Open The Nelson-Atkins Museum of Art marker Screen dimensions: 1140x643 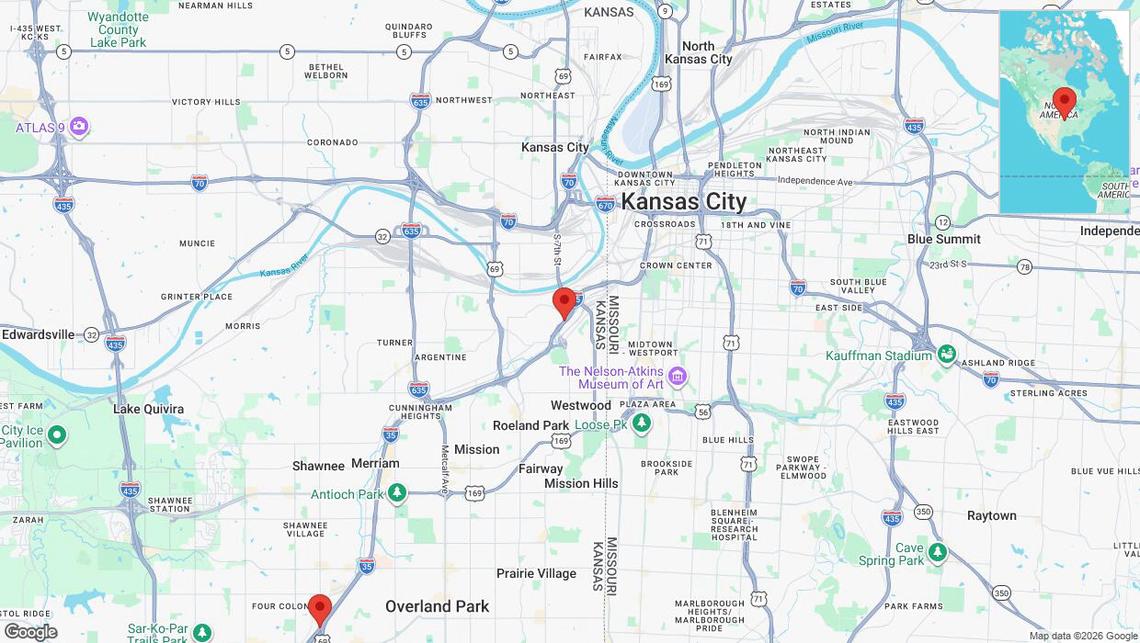(678, 376)
